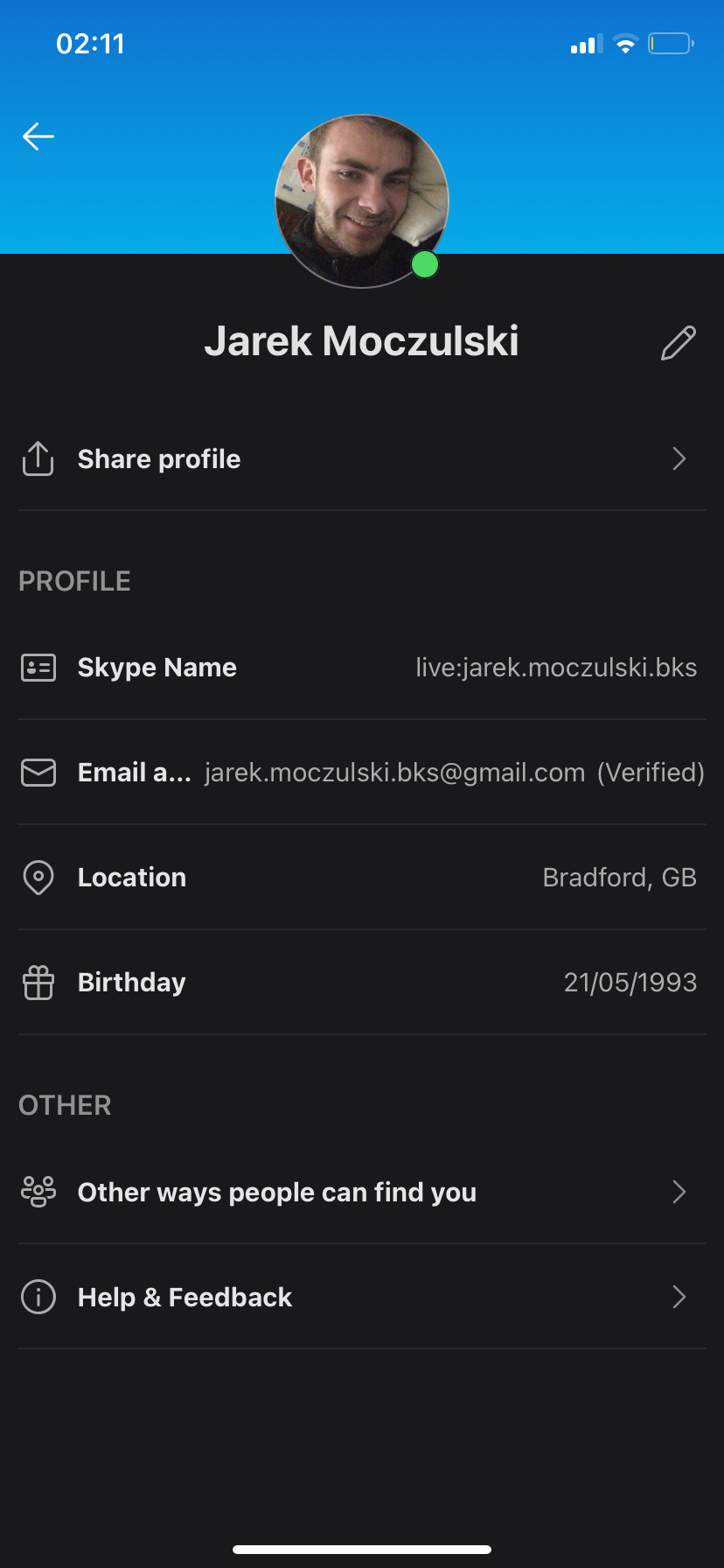Edit the display name with pencil icon
The width and height of the screenshot is (724, 1568).
(679, 343)
